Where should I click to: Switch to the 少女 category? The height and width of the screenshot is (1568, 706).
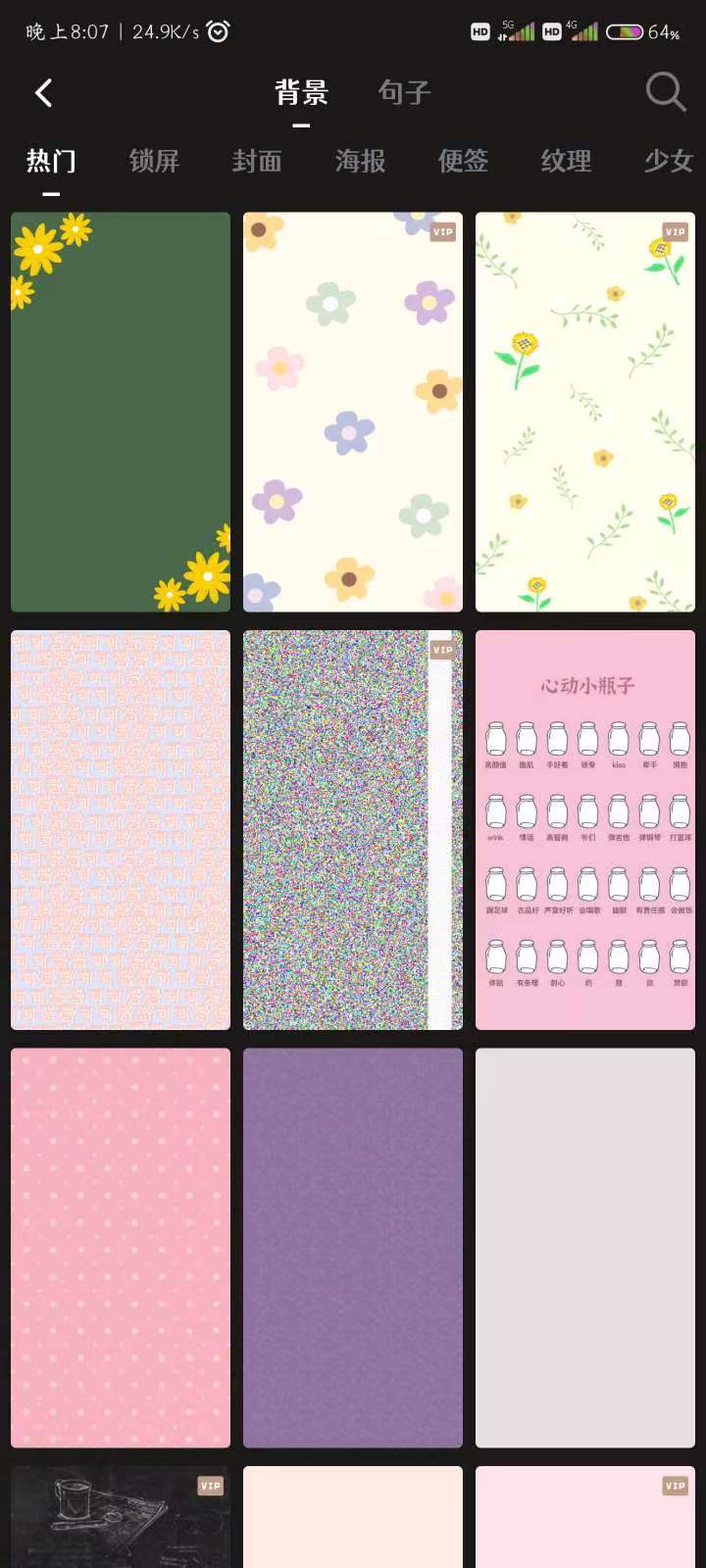point(669,161)
